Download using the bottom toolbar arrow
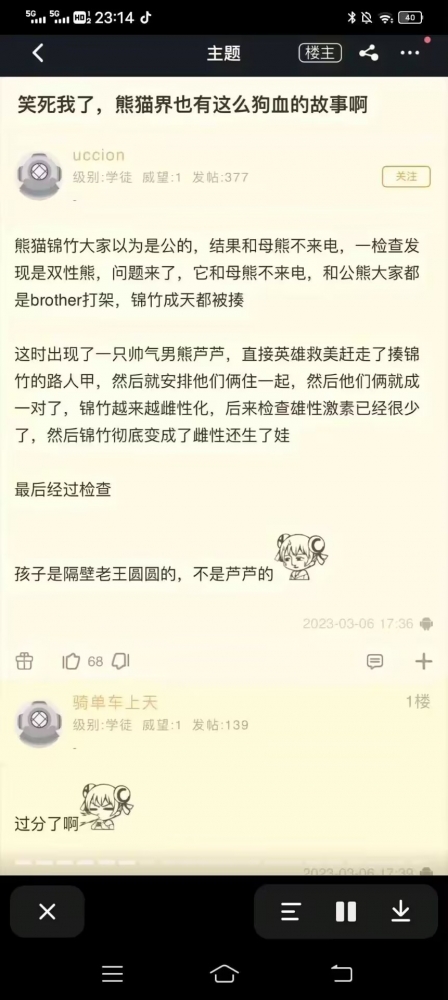Screen dimensions: 448x1000 pos(401,912)
